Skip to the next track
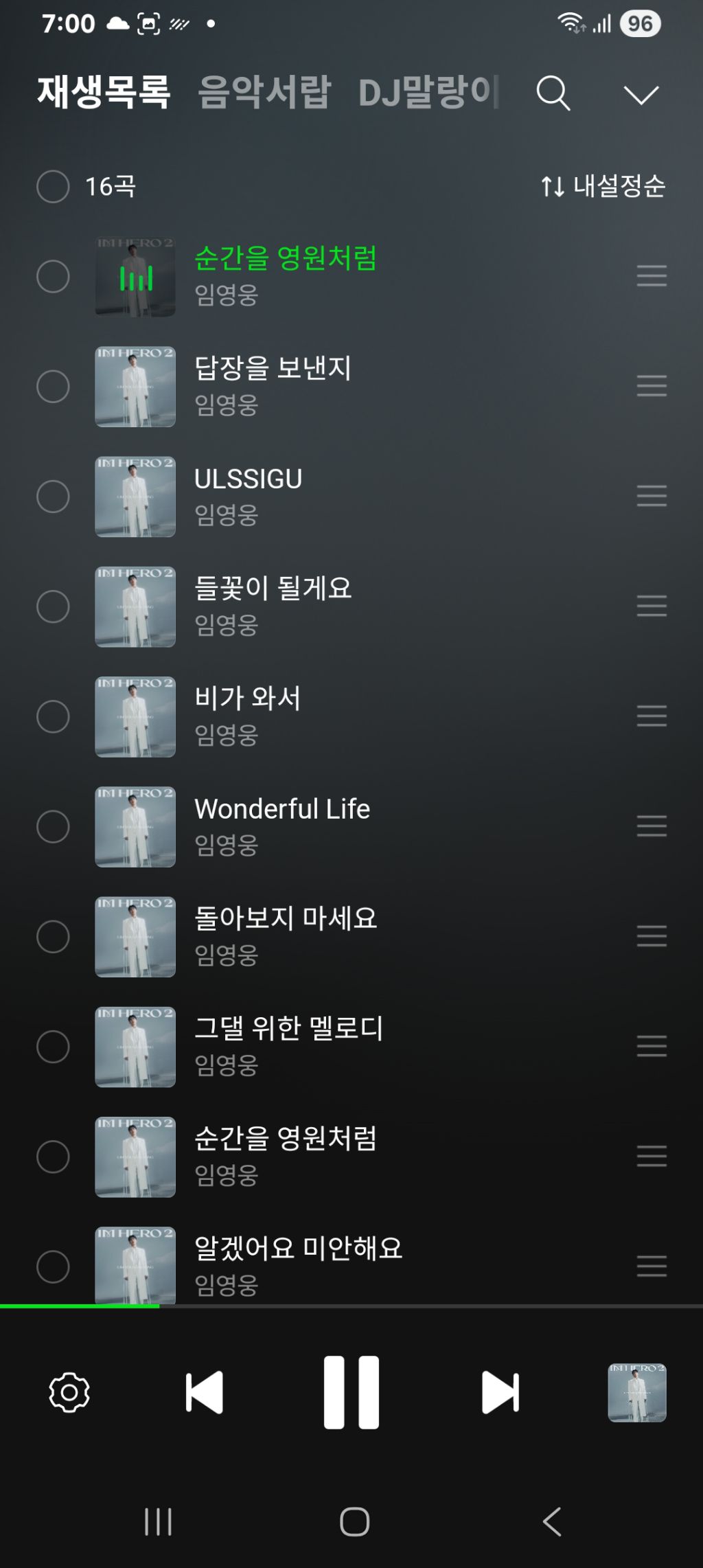This screenshot has height=1568, width=703. [x=500, y=1392]
